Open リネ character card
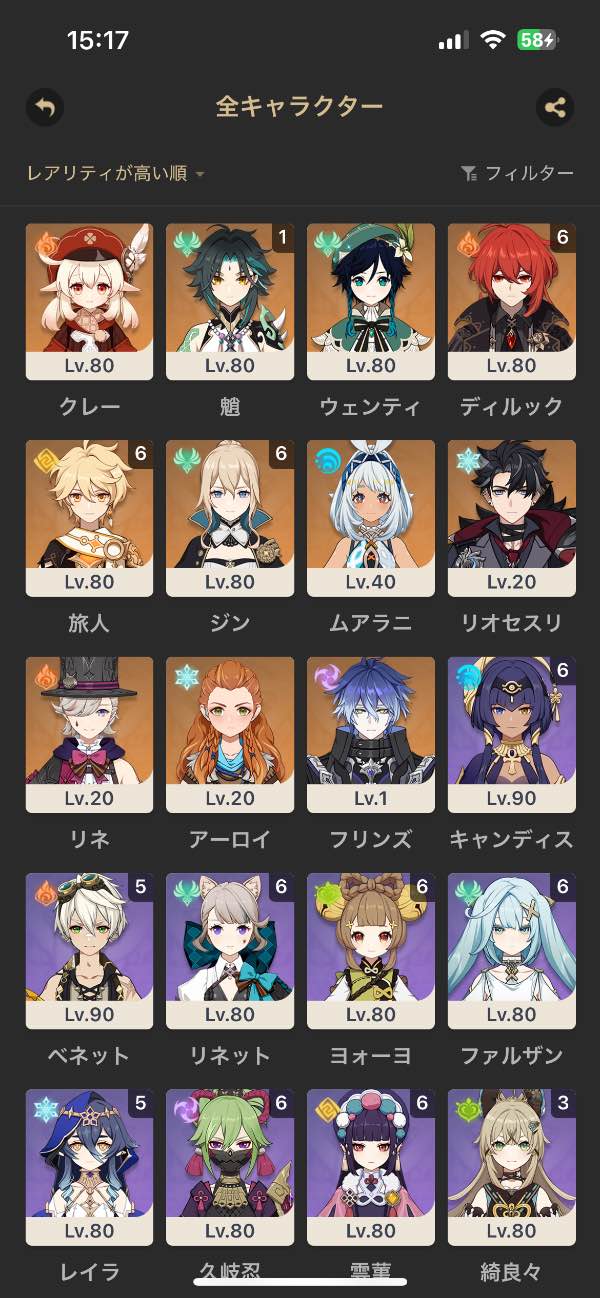600x1298 pixels. coord(89,734)
